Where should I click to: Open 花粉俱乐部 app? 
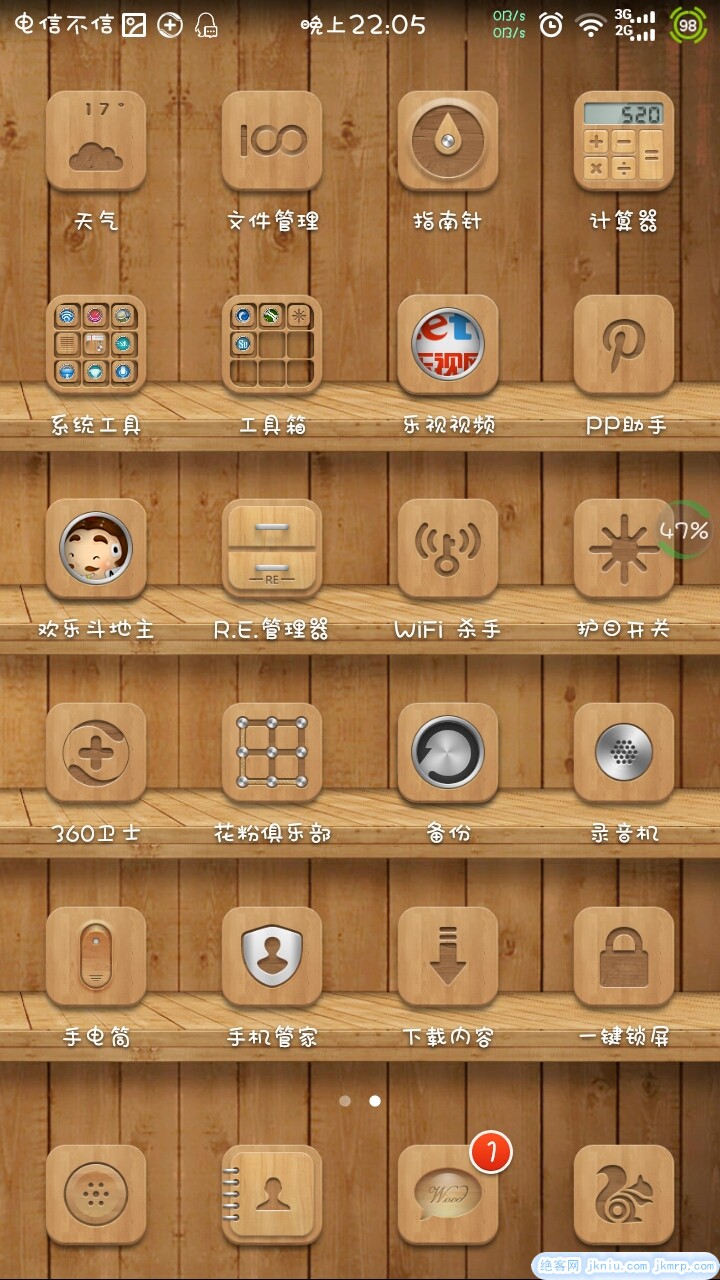click(x=272, y=753)
